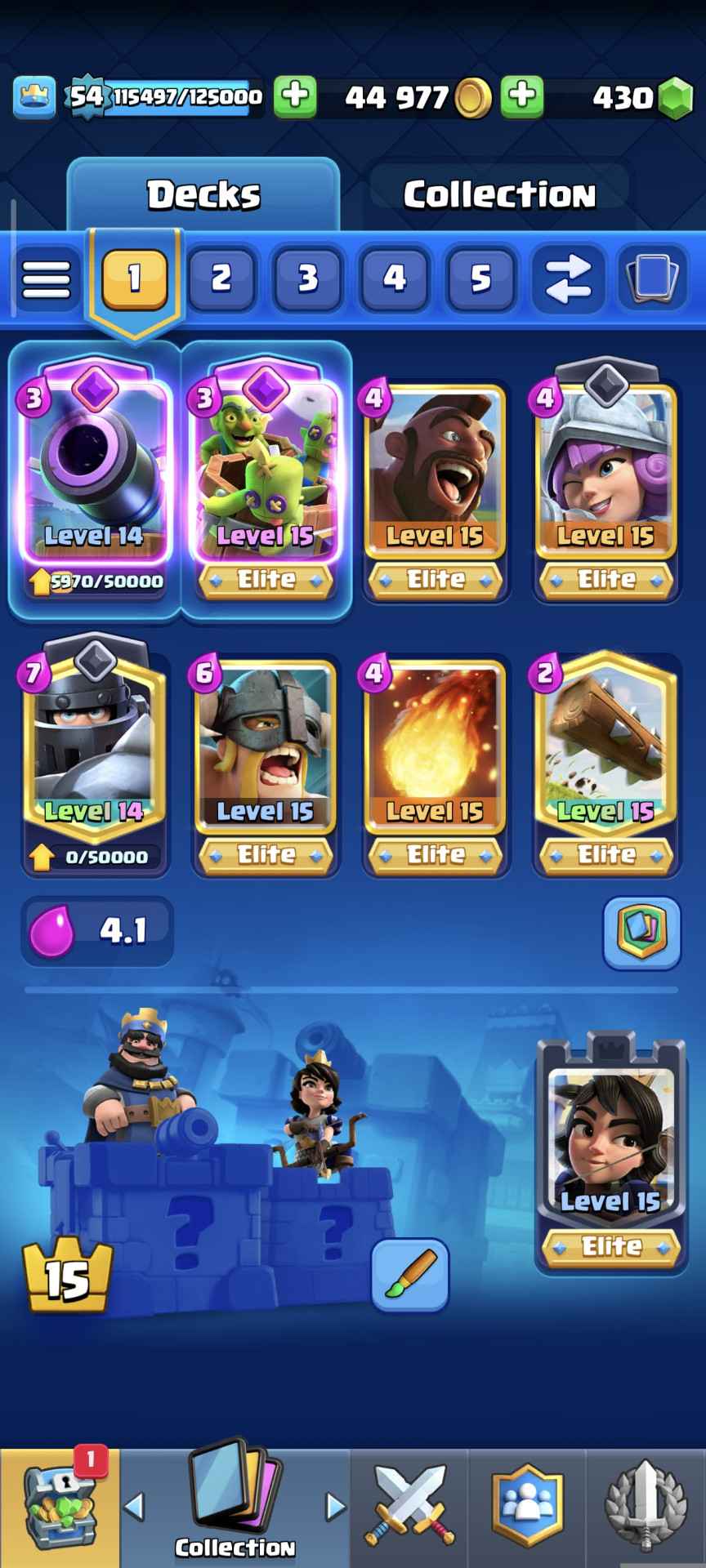706x1568 pixels.
Task: Go to the Battle tab with crossed swords
Action: click(410, 1508)
